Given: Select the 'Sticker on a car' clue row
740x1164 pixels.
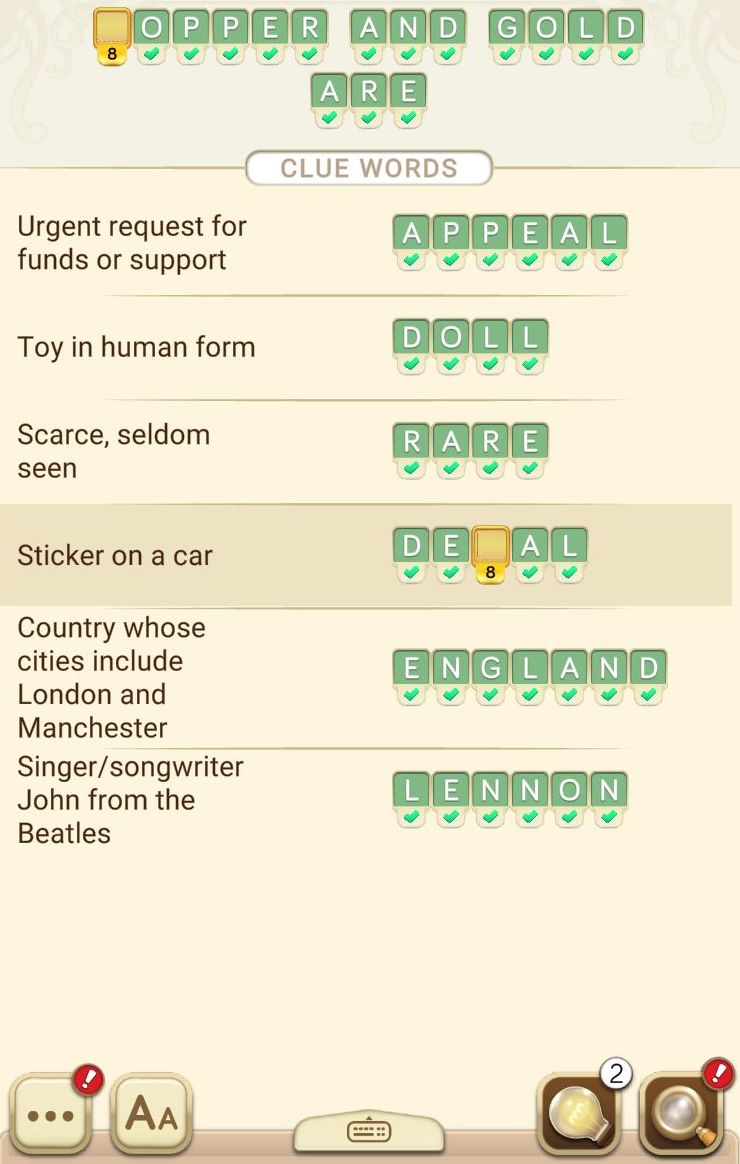Looking at the screenshot, I should 115,556.
